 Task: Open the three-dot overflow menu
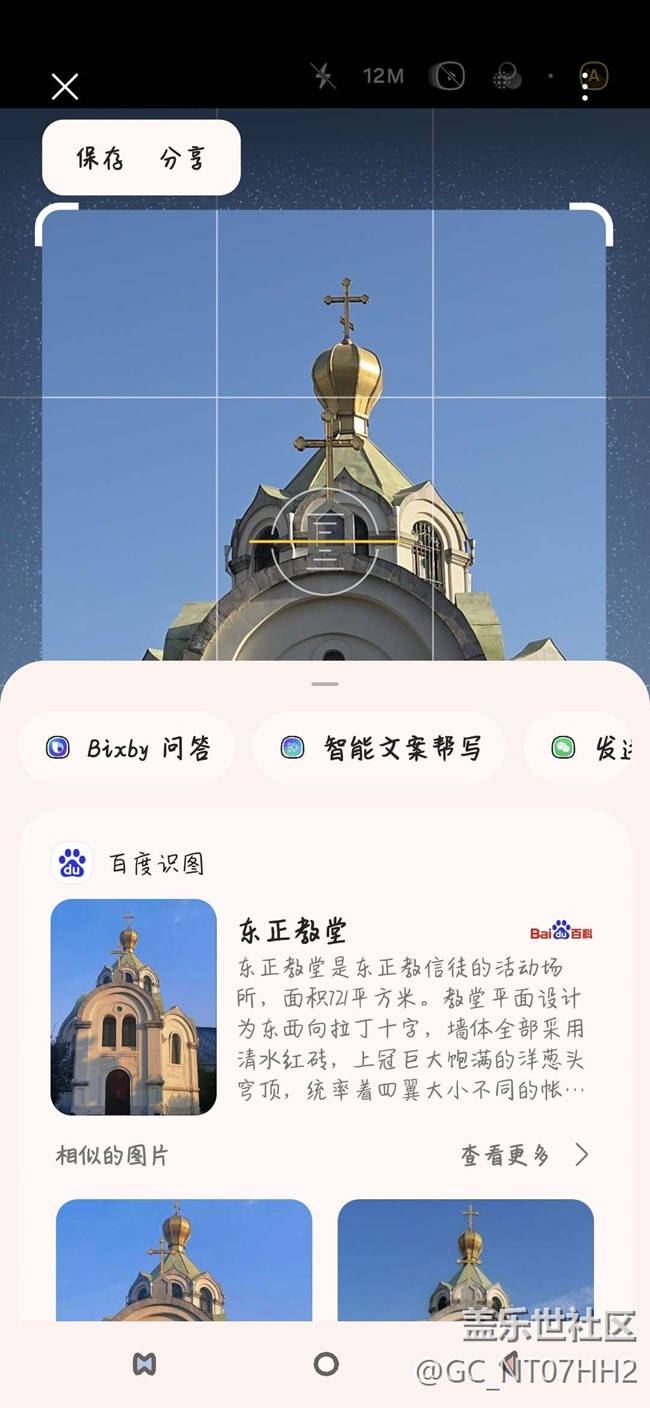point(585,87)
